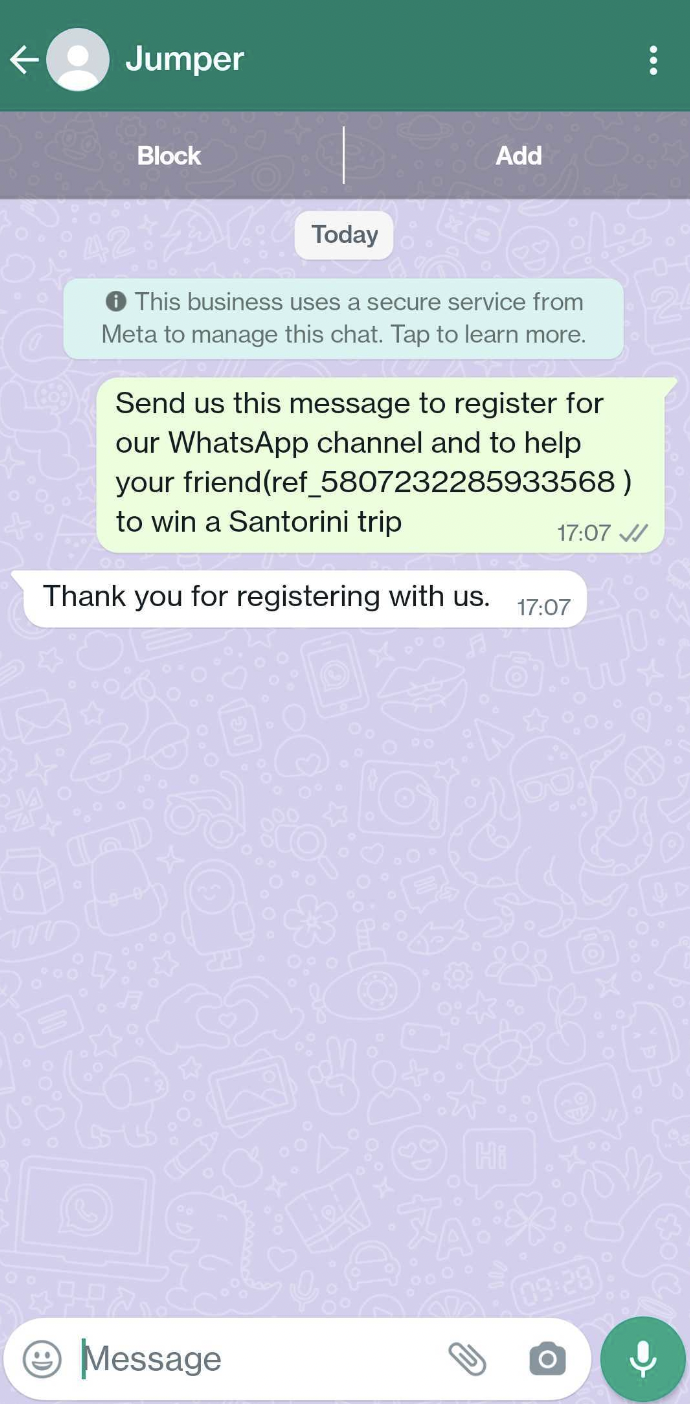690x1404 pixels.
Task: Open the emoji picker
Action: [x=42, y=1359]
